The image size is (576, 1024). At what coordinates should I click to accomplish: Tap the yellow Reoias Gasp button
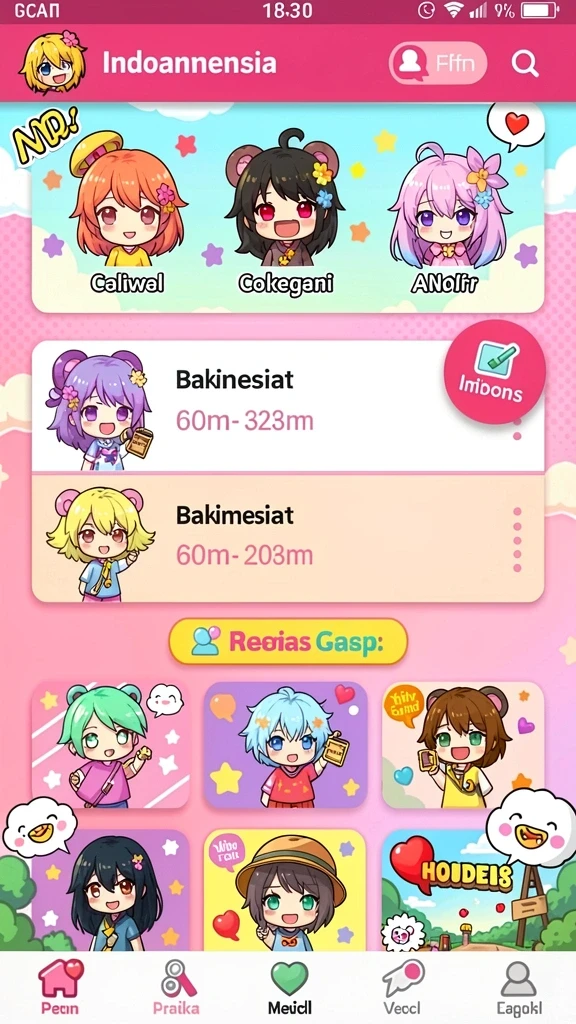[288, 642]
